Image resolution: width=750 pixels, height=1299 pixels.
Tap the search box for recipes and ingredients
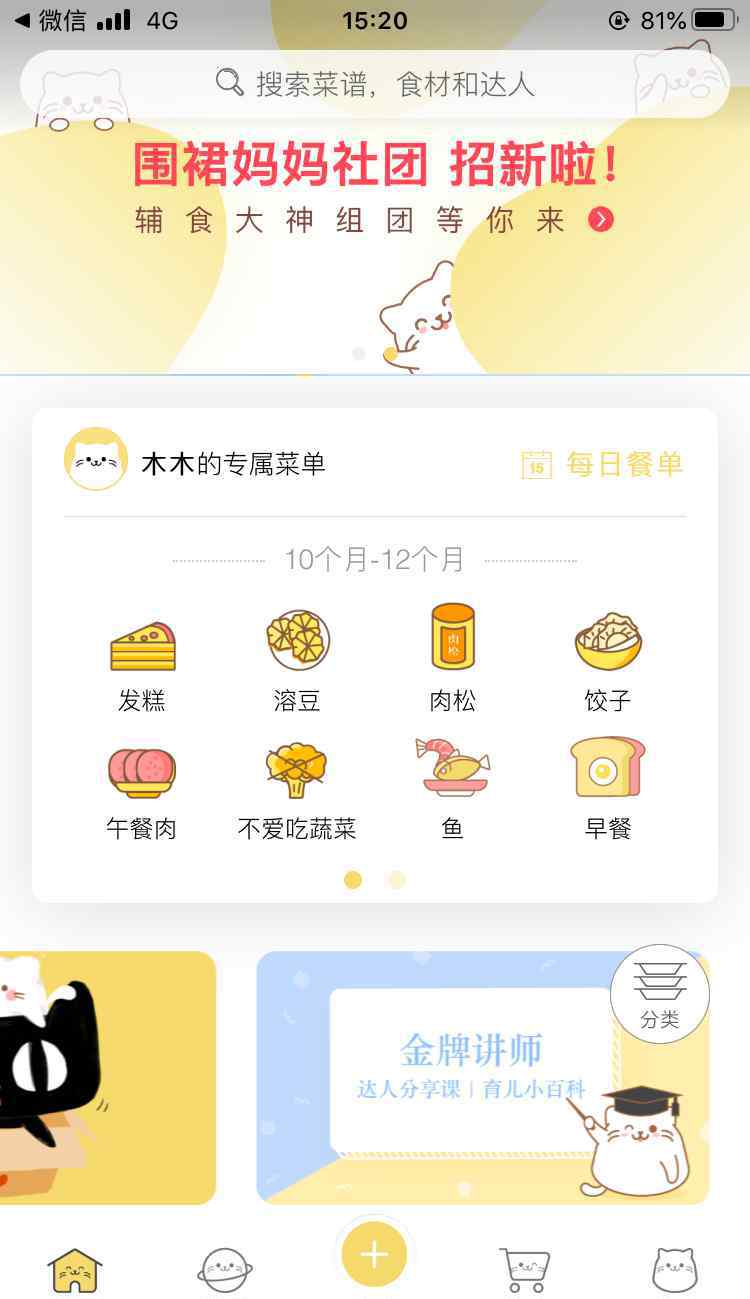click(x=375, y=83)
